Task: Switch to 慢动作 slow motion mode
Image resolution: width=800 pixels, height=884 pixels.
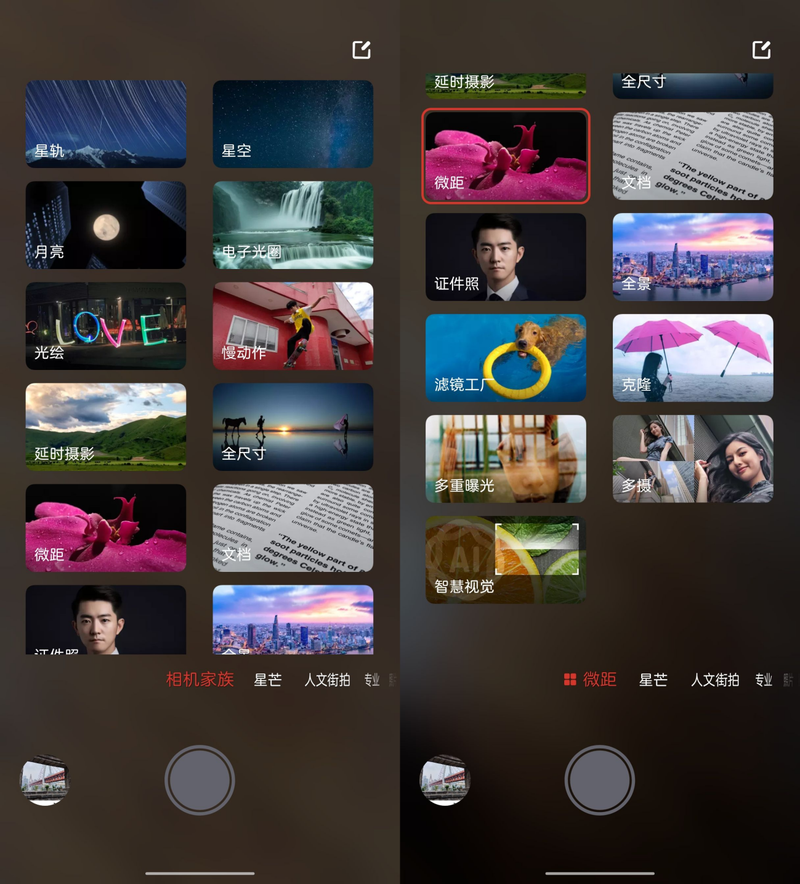Action: pyautogui.click(x=293, y=326)
